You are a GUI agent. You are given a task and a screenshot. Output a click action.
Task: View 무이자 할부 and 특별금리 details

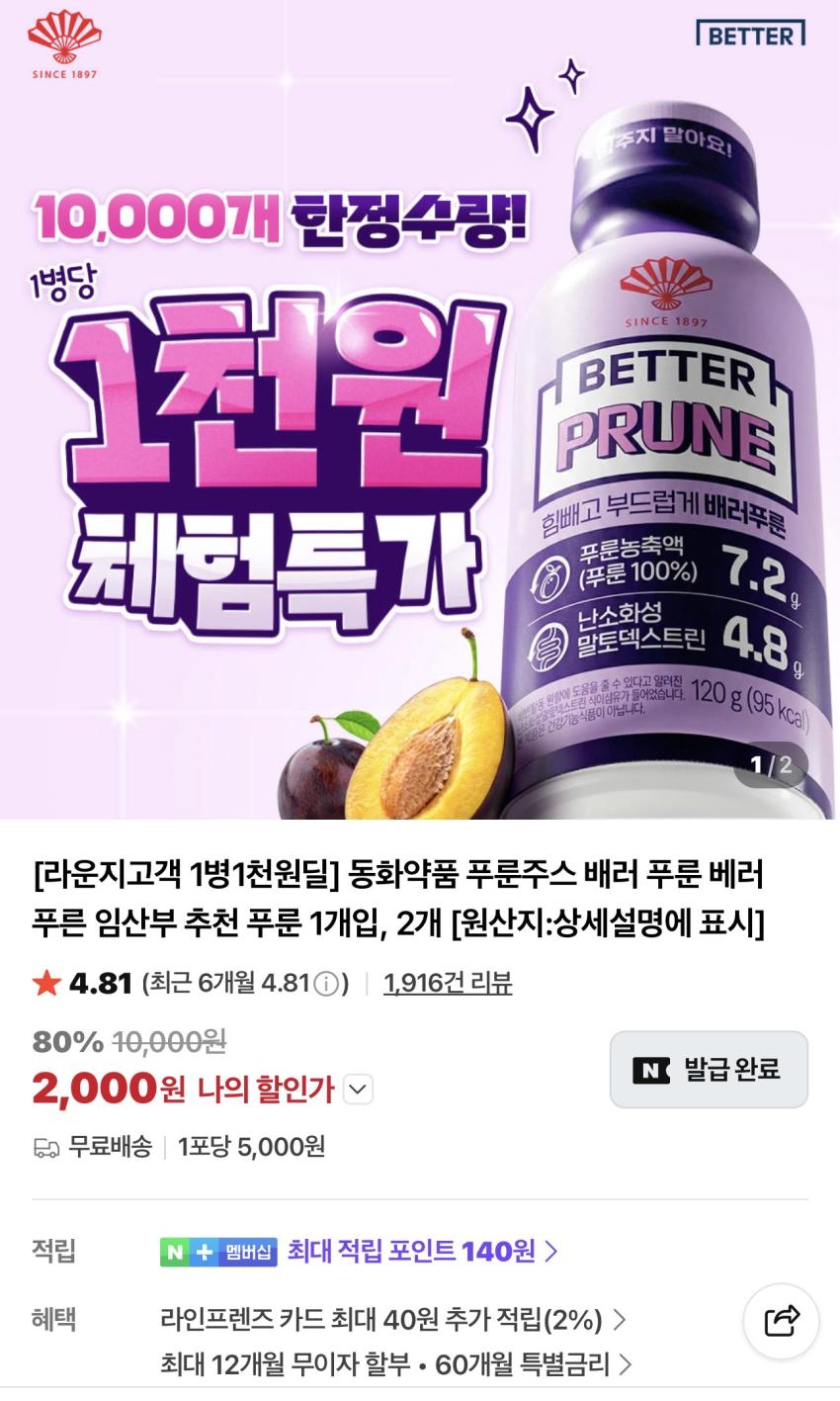pos(395,1364)
